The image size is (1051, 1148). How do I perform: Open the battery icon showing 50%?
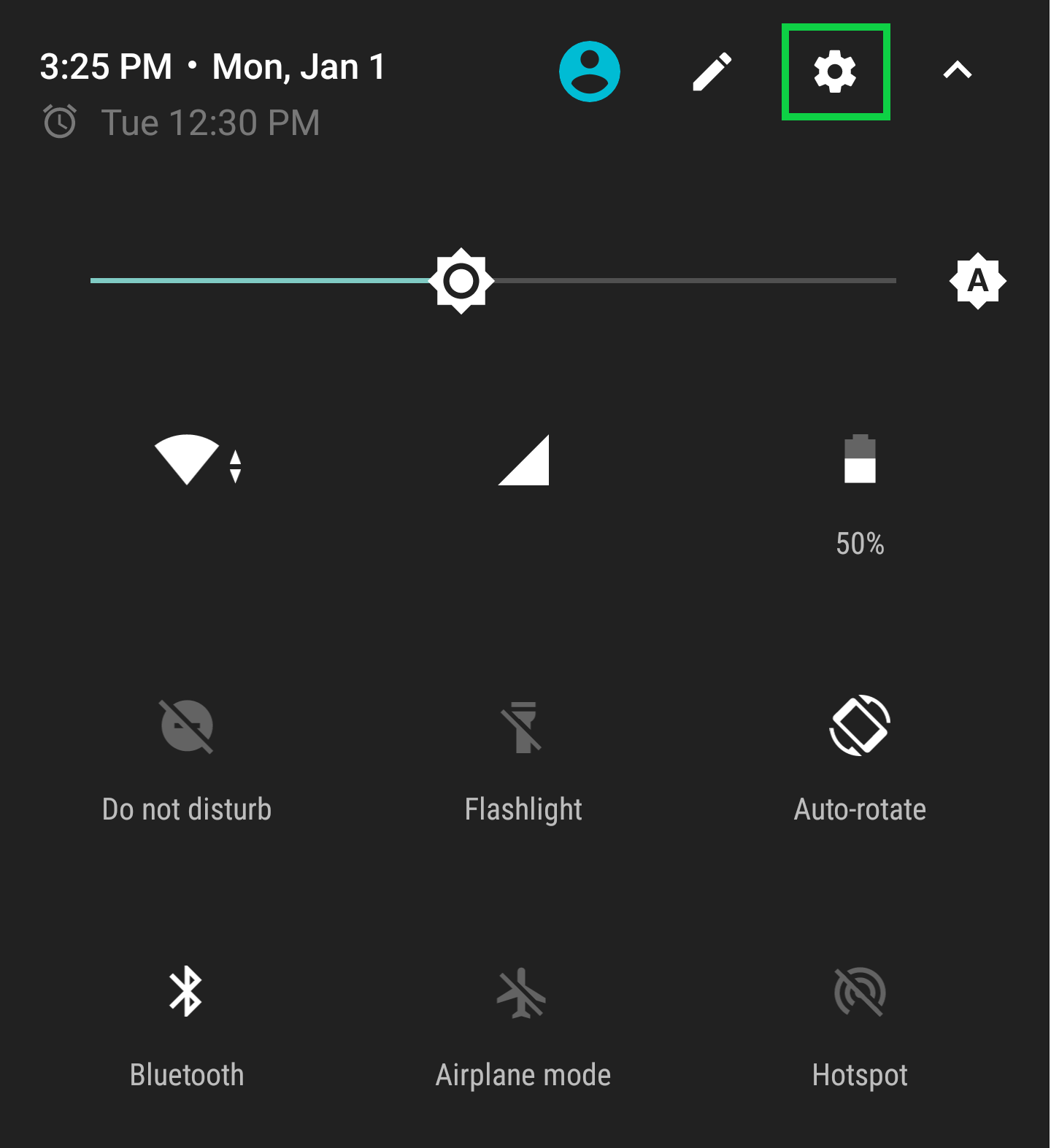pyautogui.click(x=860, y=460)
